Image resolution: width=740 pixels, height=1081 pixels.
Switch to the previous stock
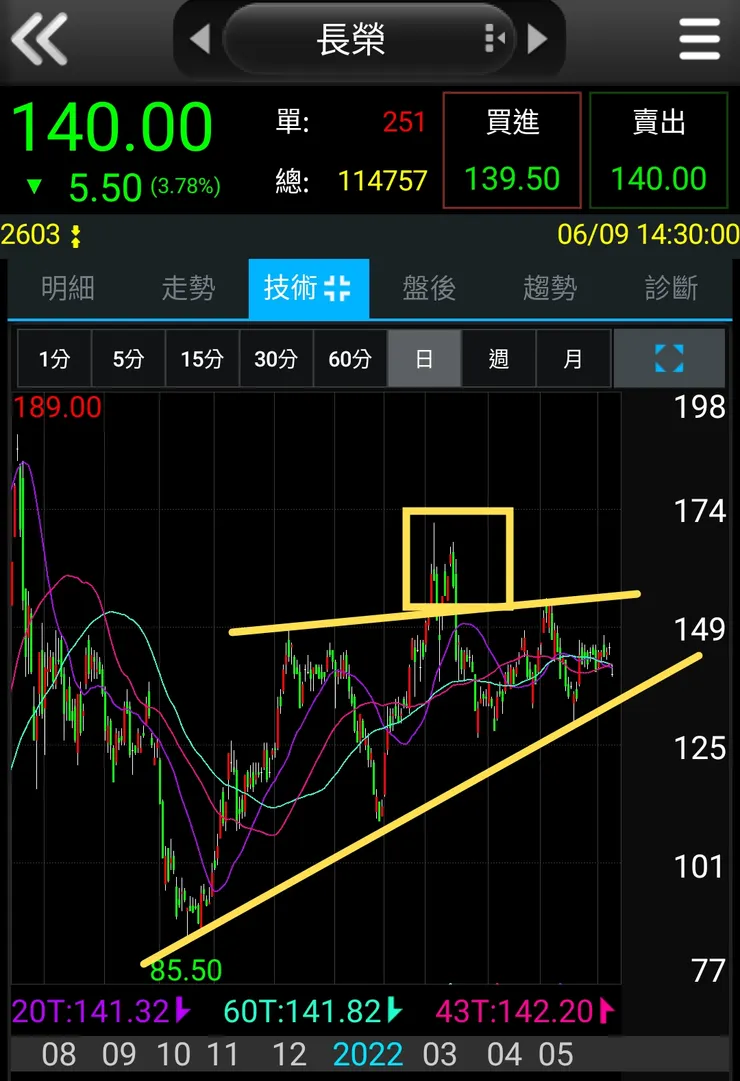pos(200,40)
